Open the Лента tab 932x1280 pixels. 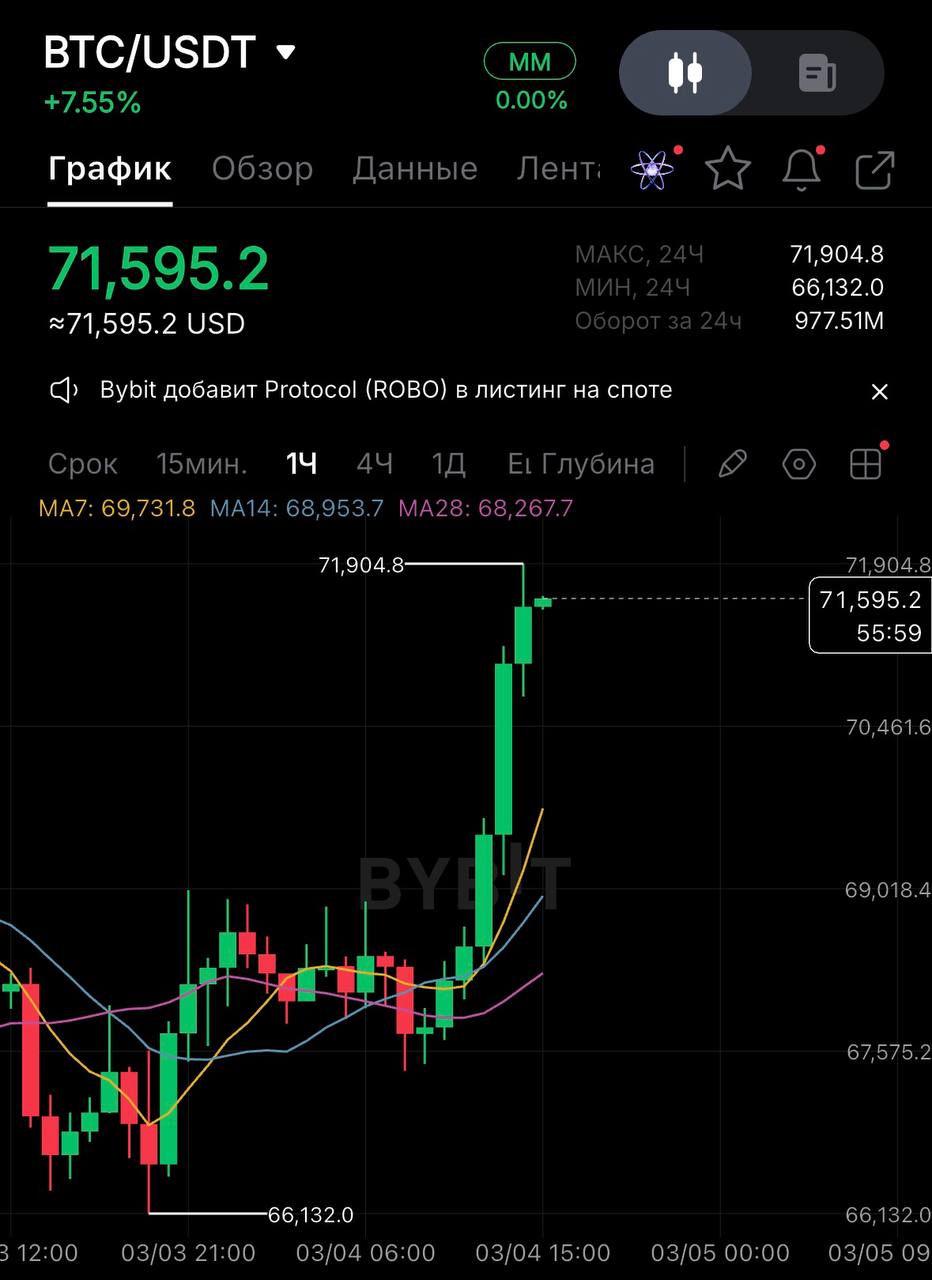click(x=558, y=169)
